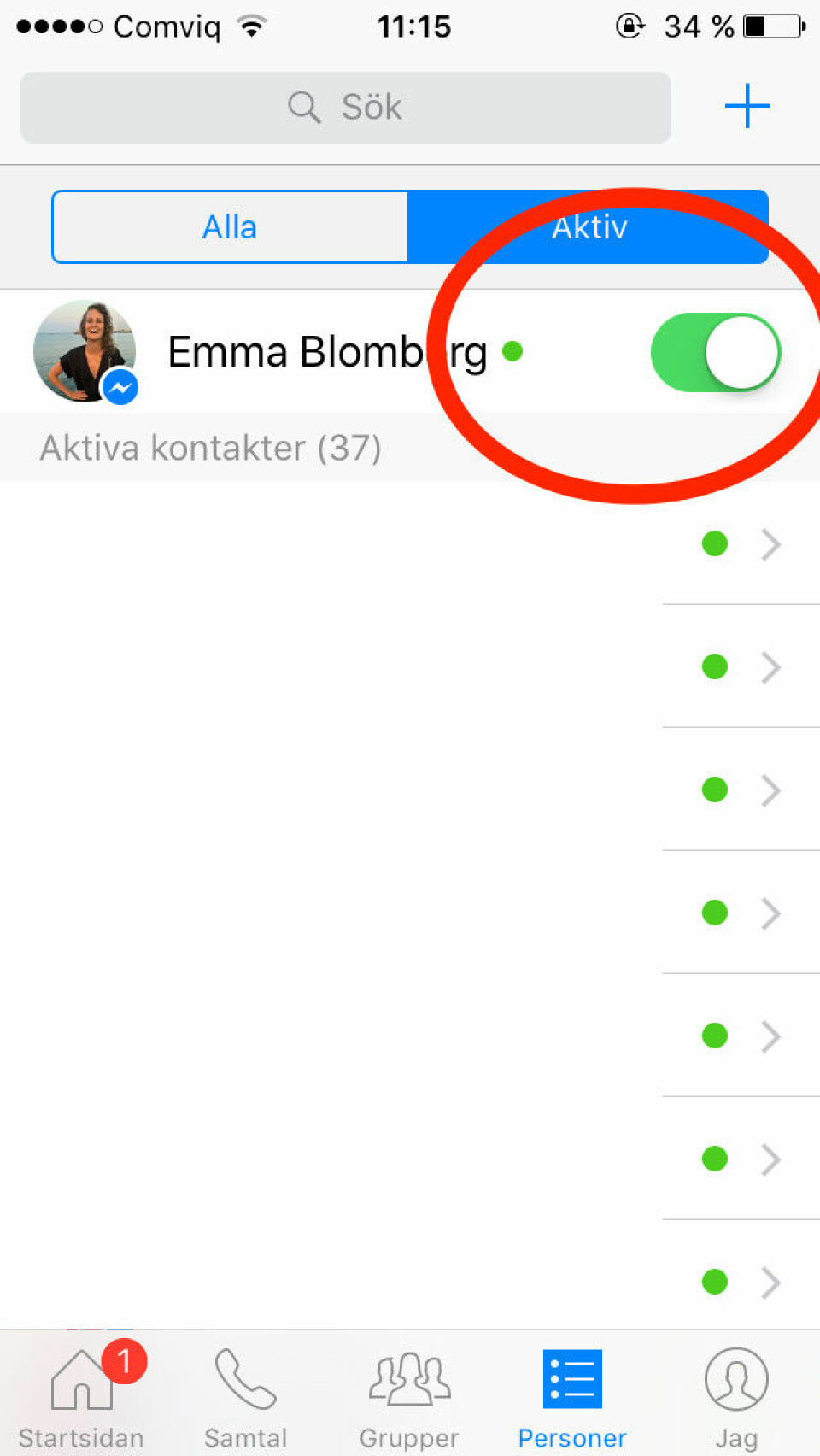Tap the blue plus icon to add contact

pos(747,106)
